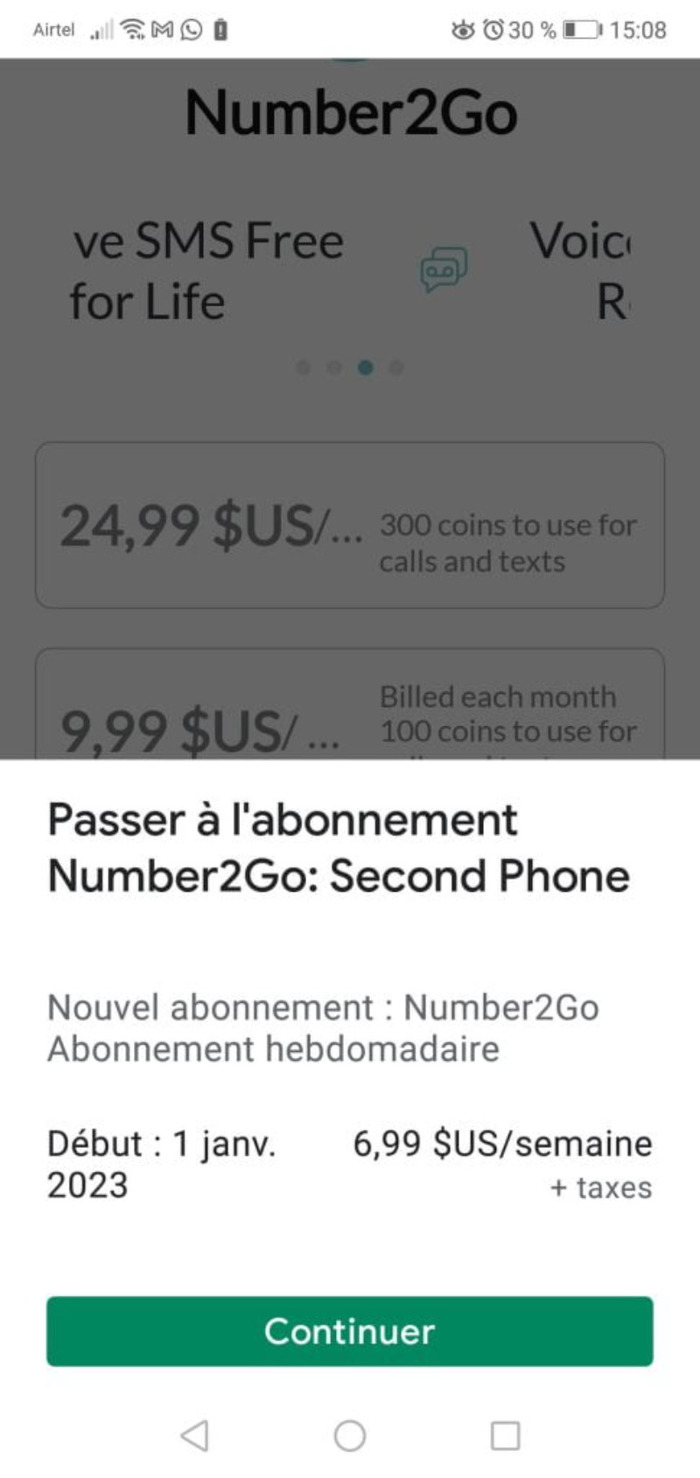Return to the home screen

coord(349,1436)
